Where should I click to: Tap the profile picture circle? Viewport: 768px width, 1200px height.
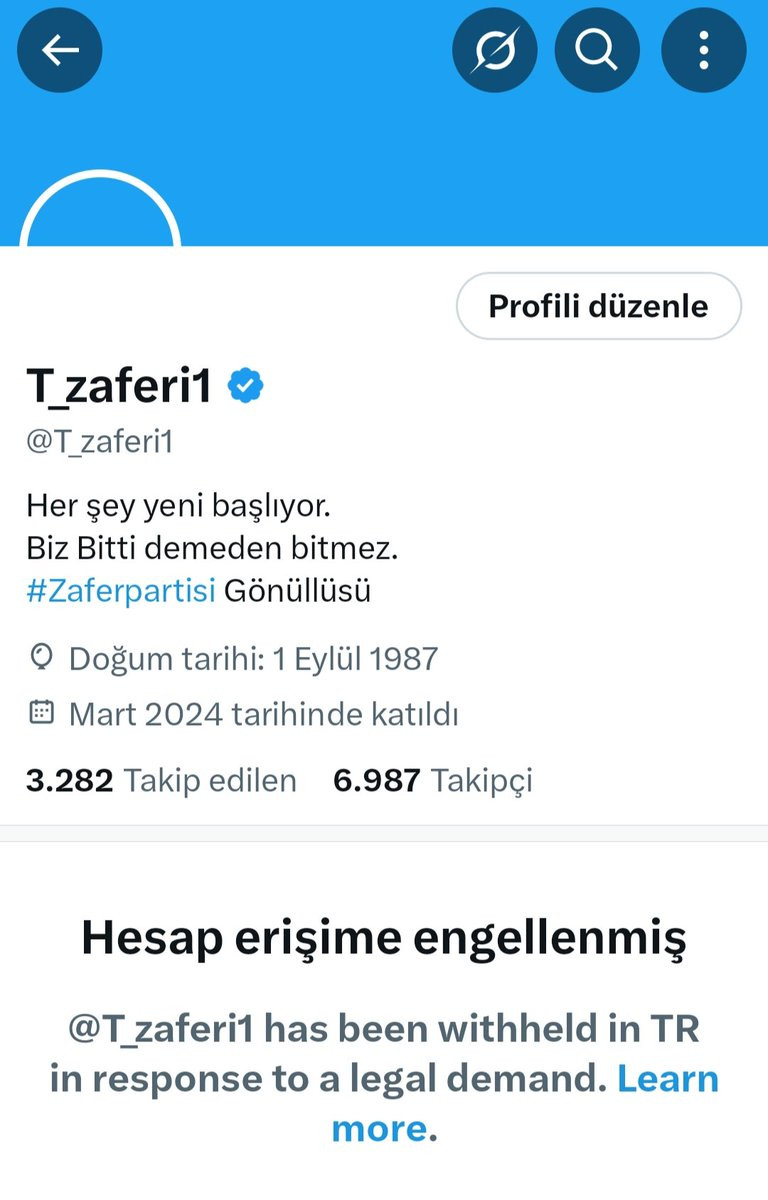[100, 215]
